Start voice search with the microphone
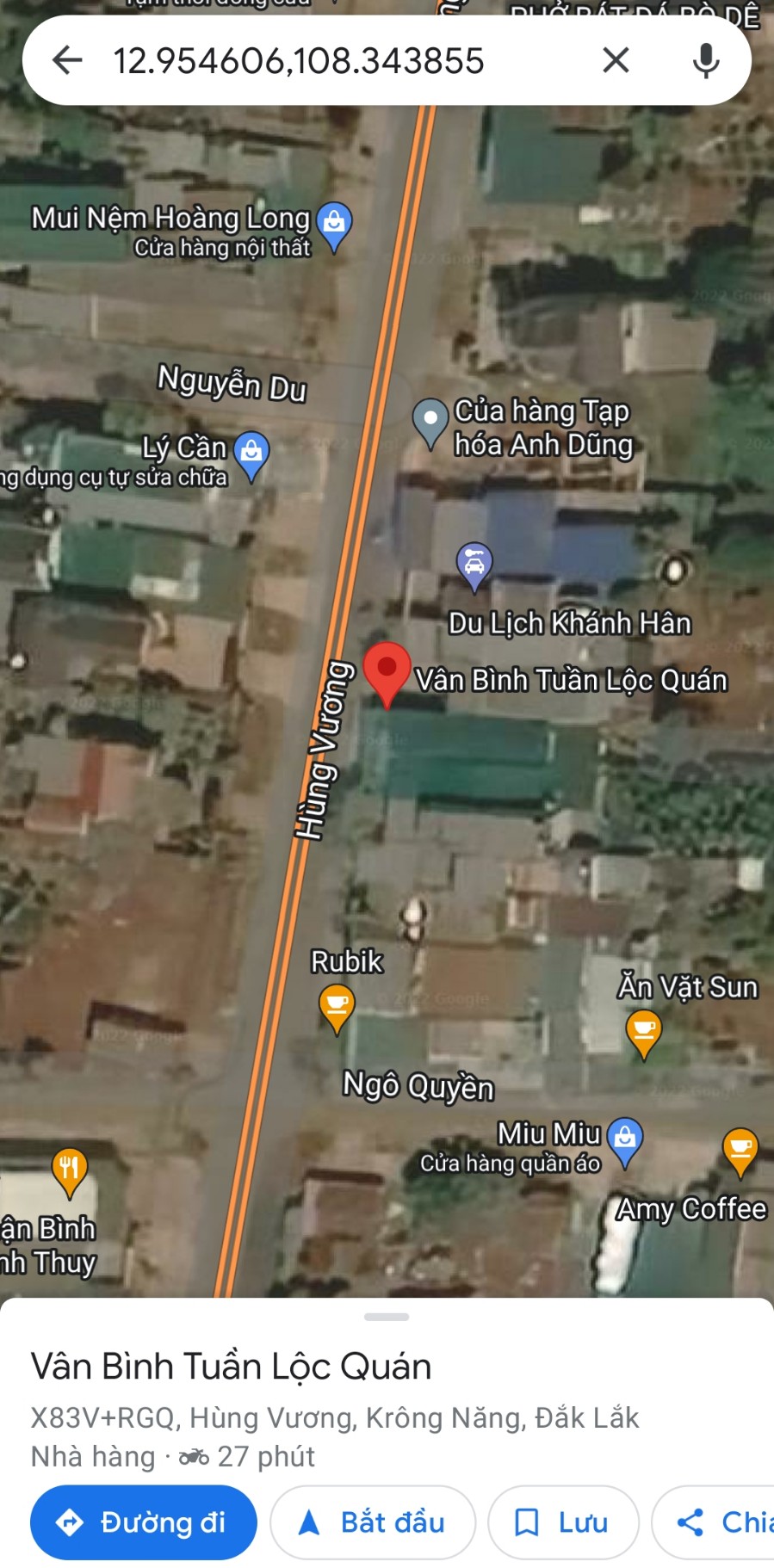The width and height of the screenshot is (774, 1568). [706, 60]
